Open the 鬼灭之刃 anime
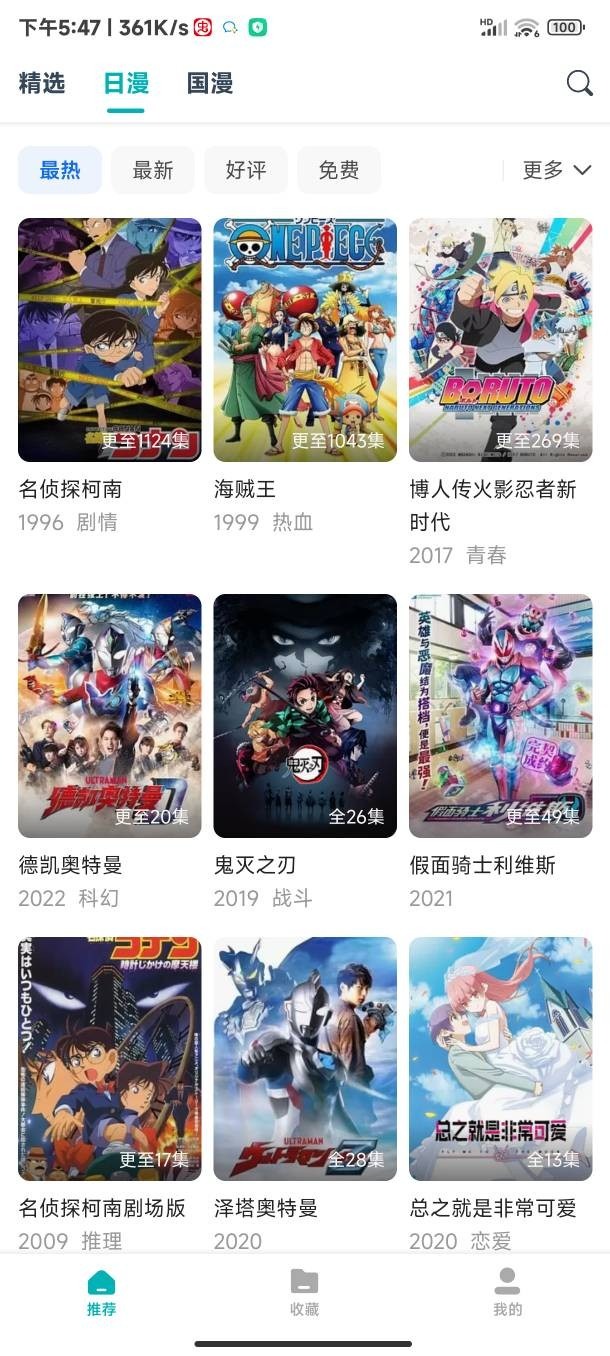The image size is (610, 1356). 305,716
